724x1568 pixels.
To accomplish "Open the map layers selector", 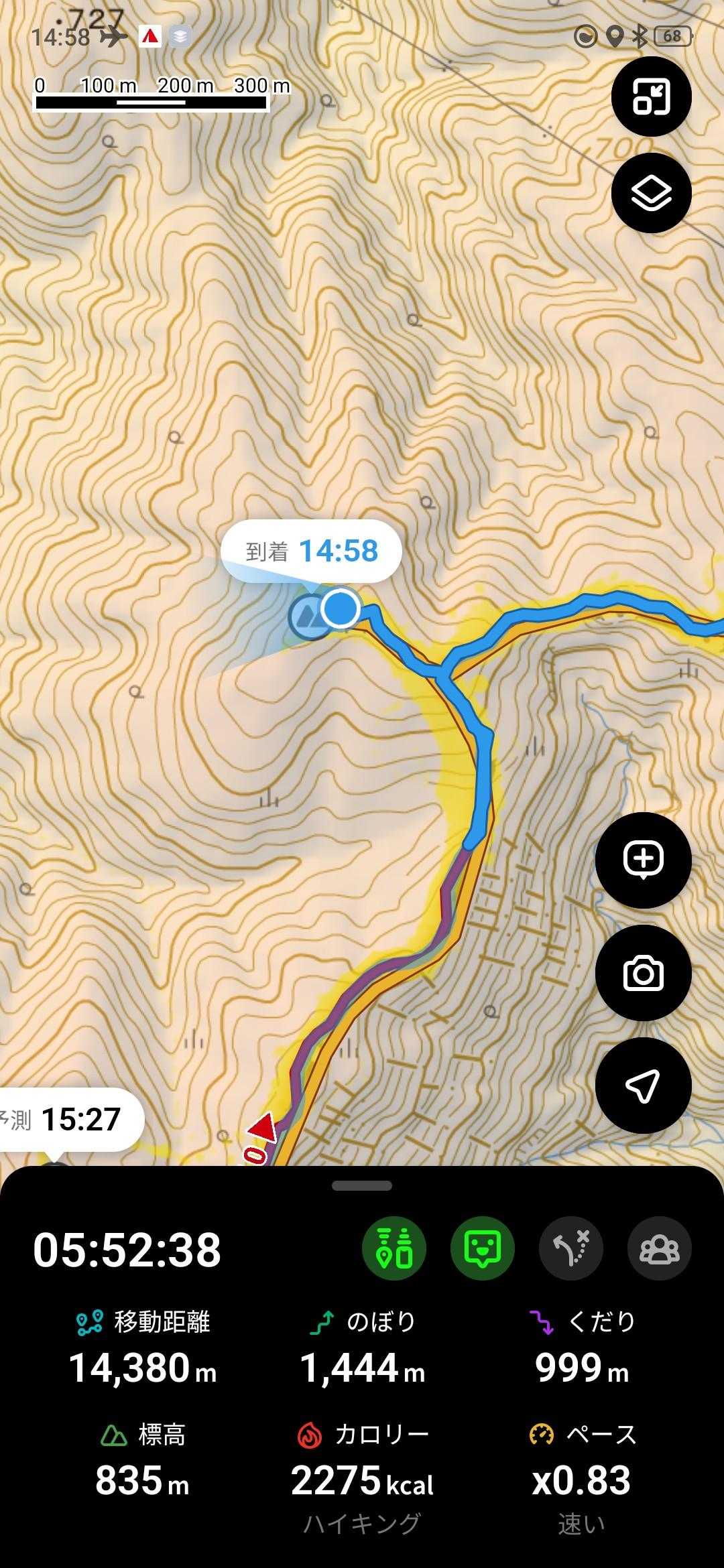I will click(x=651, y=193).
